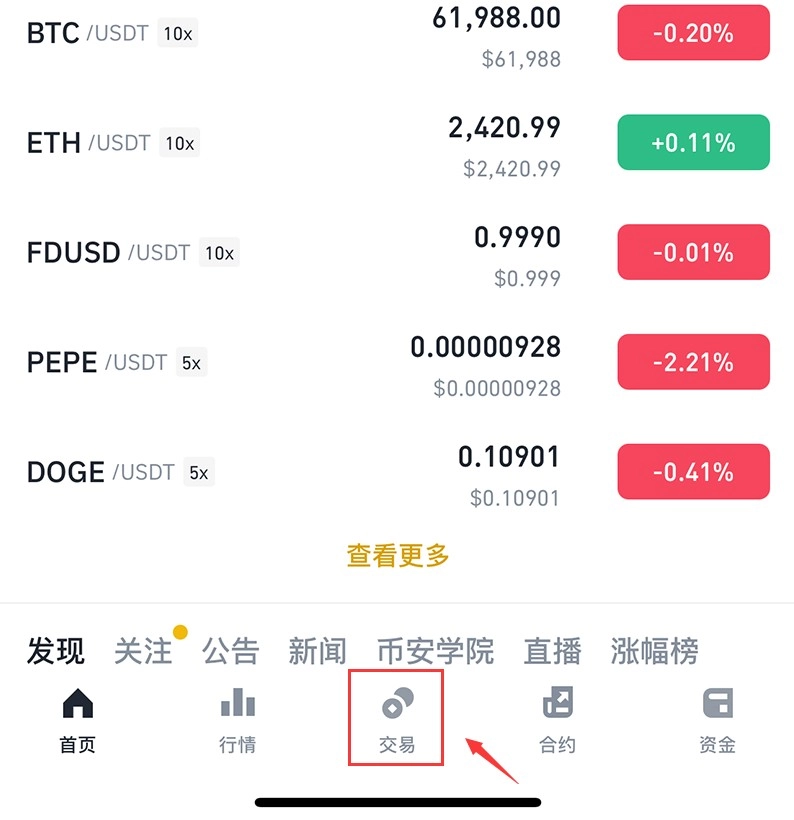Open 合约 in bottom navigation

(557, 720)
